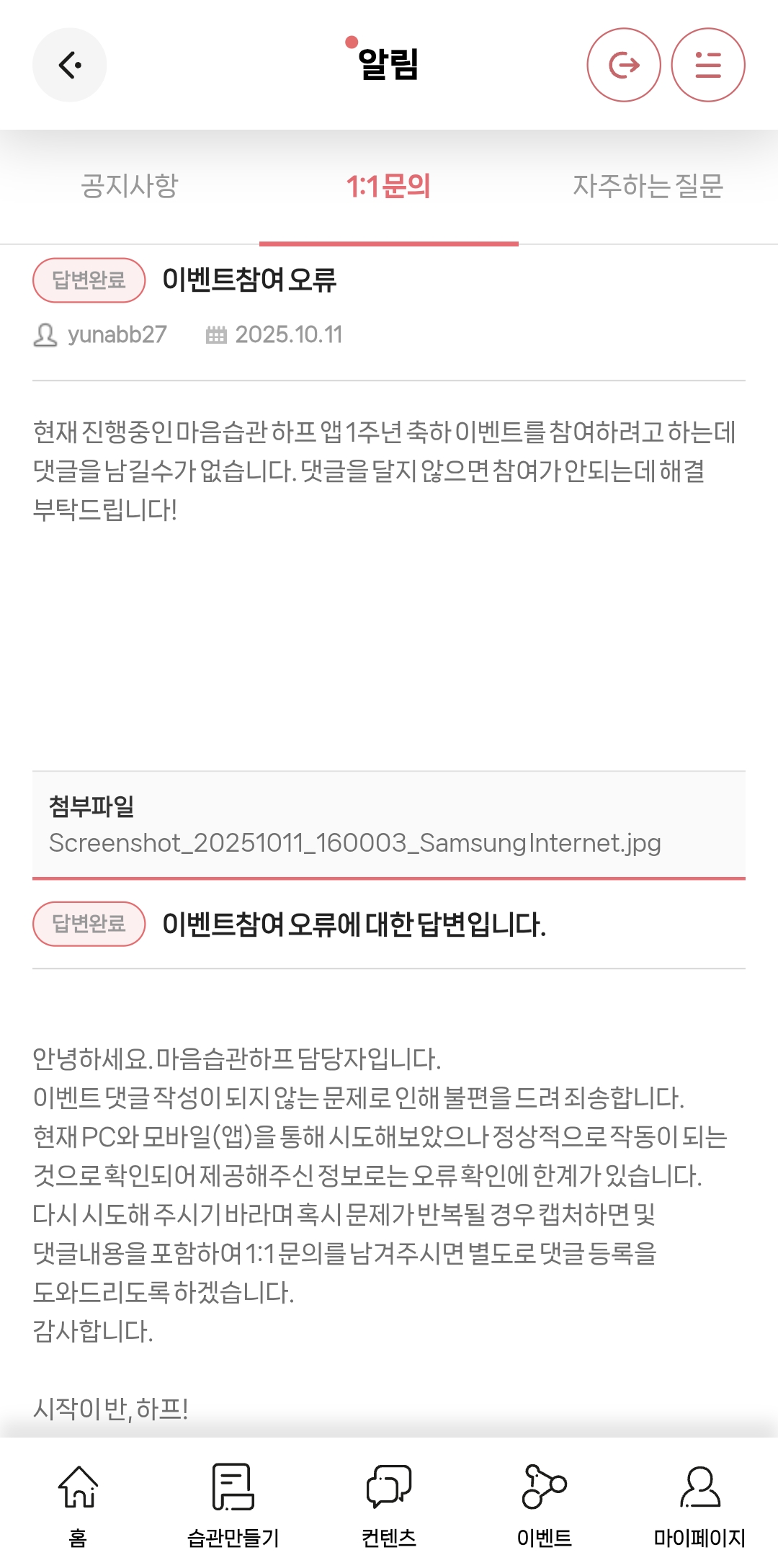Select the 1:1문의 tab
This screenshot has height=1568, width=778.
pos(388,186)
